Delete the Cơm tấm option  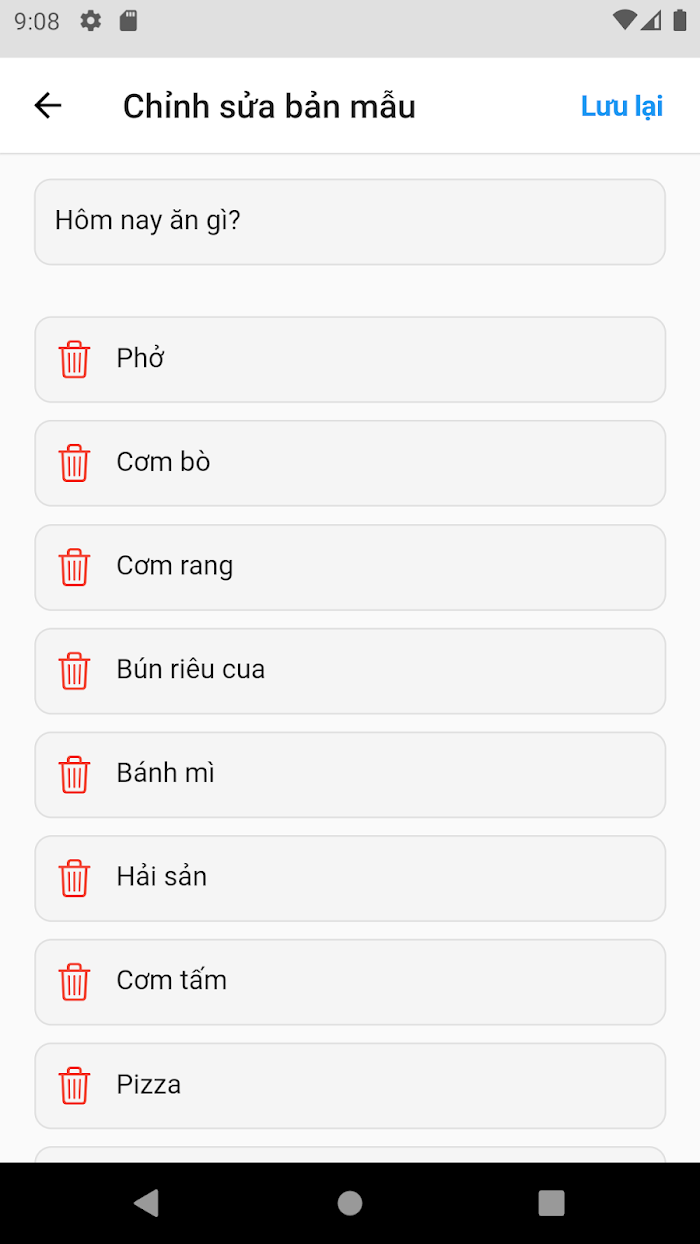[75, 982]
